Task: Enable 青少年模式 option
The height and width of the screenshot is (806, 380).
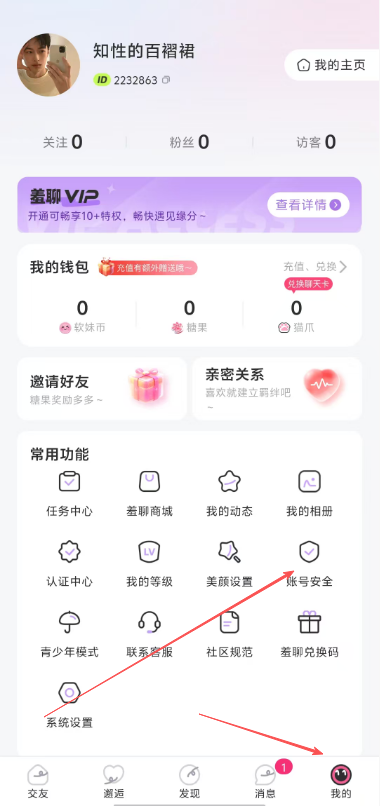Action: coord(69,634)
